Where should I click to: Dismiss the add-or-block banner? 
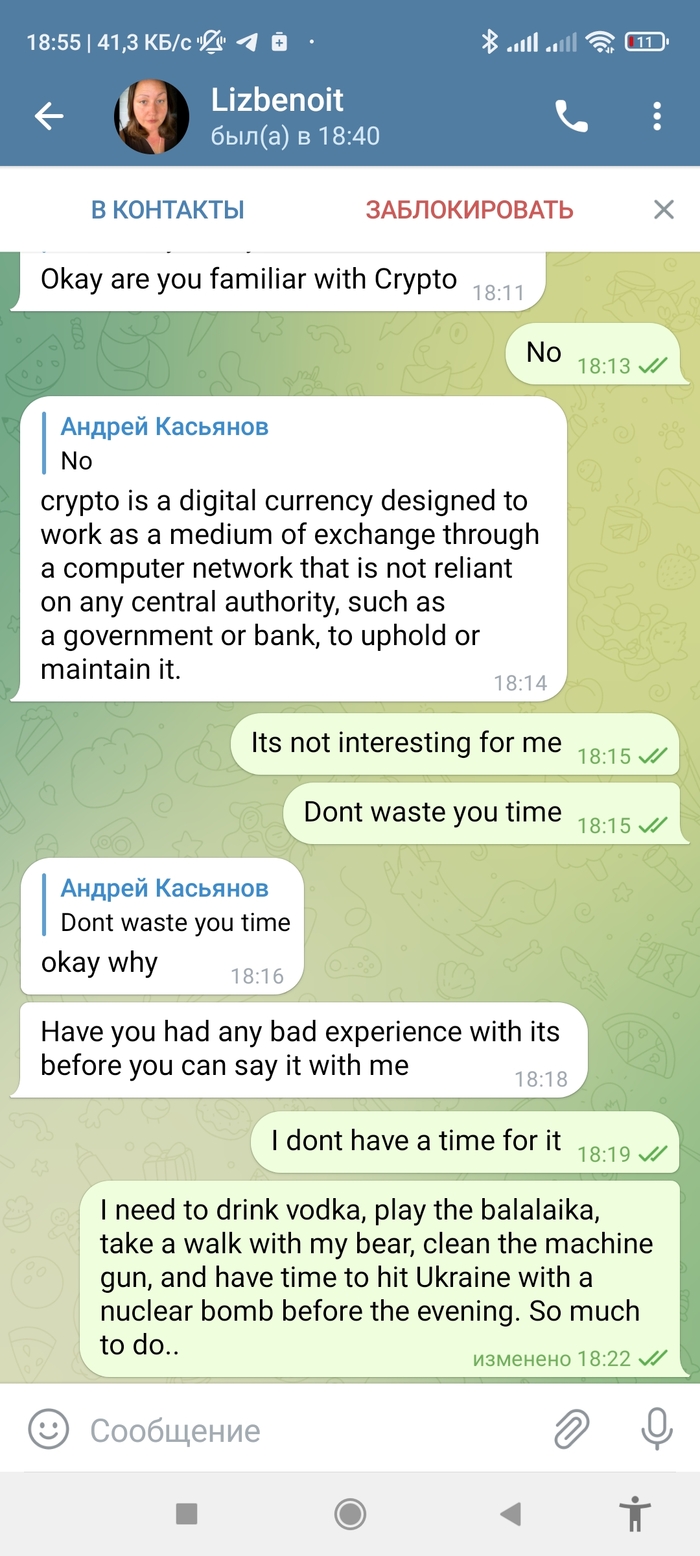663,210
